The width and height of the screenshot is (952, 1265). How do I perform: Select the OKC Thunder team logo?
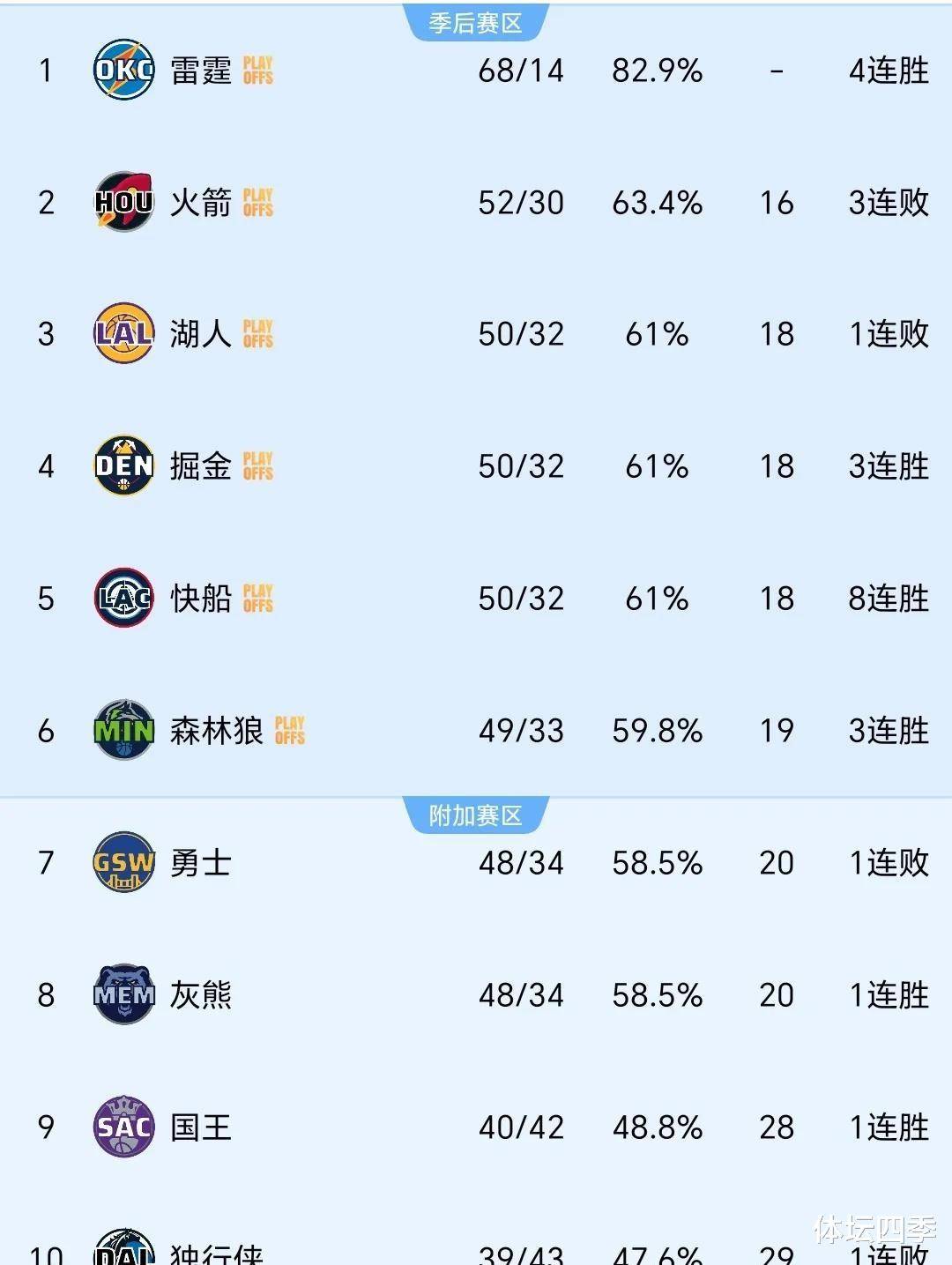pyautogui.click(x=125, y=71)
